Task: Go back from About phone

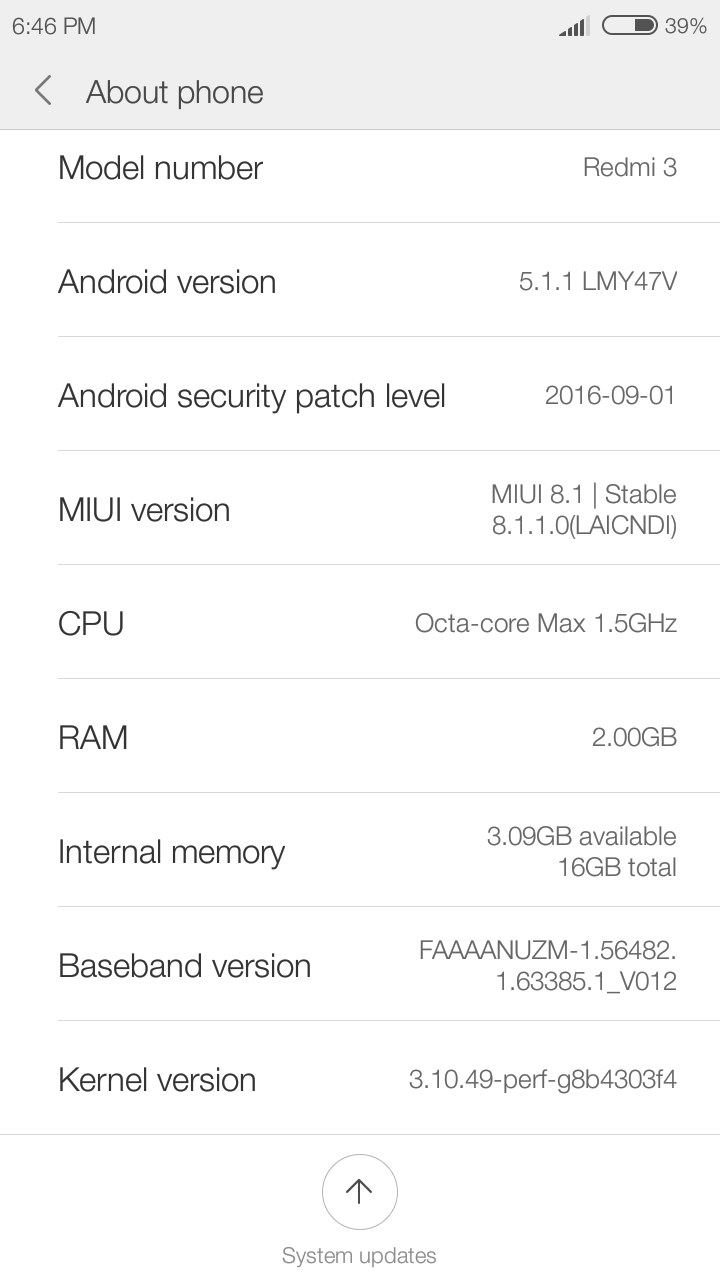Action: pyautogui.click(x=43, y=92)
